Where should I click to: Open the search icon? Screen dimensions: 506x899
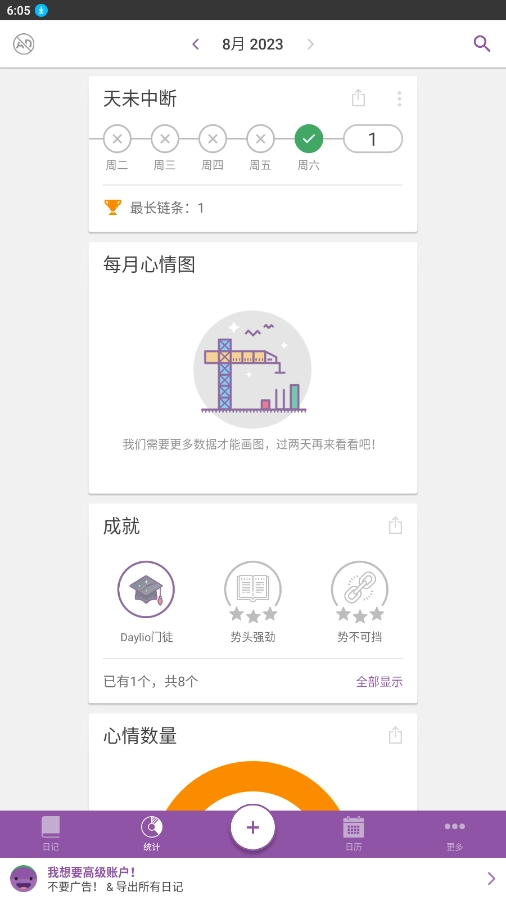[x=482, y=44]
